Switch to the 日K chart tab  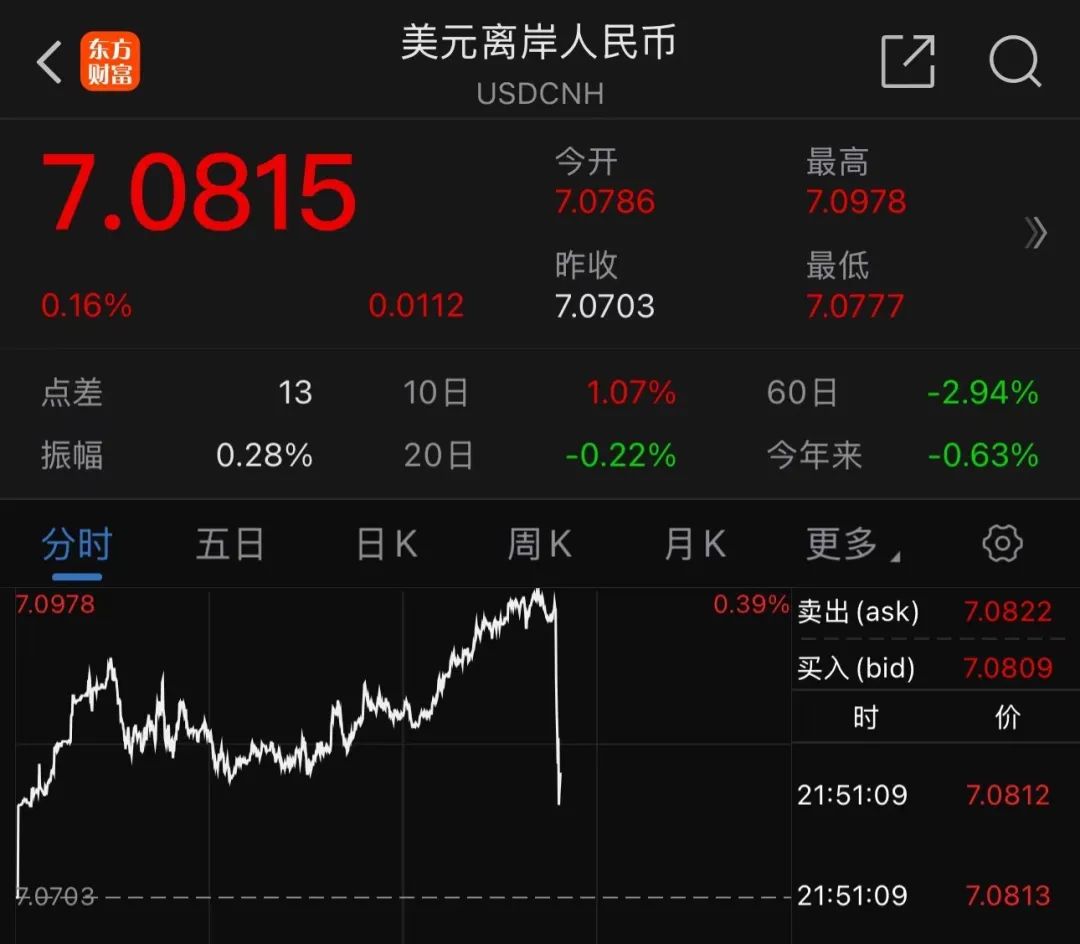tap(386, 545)
